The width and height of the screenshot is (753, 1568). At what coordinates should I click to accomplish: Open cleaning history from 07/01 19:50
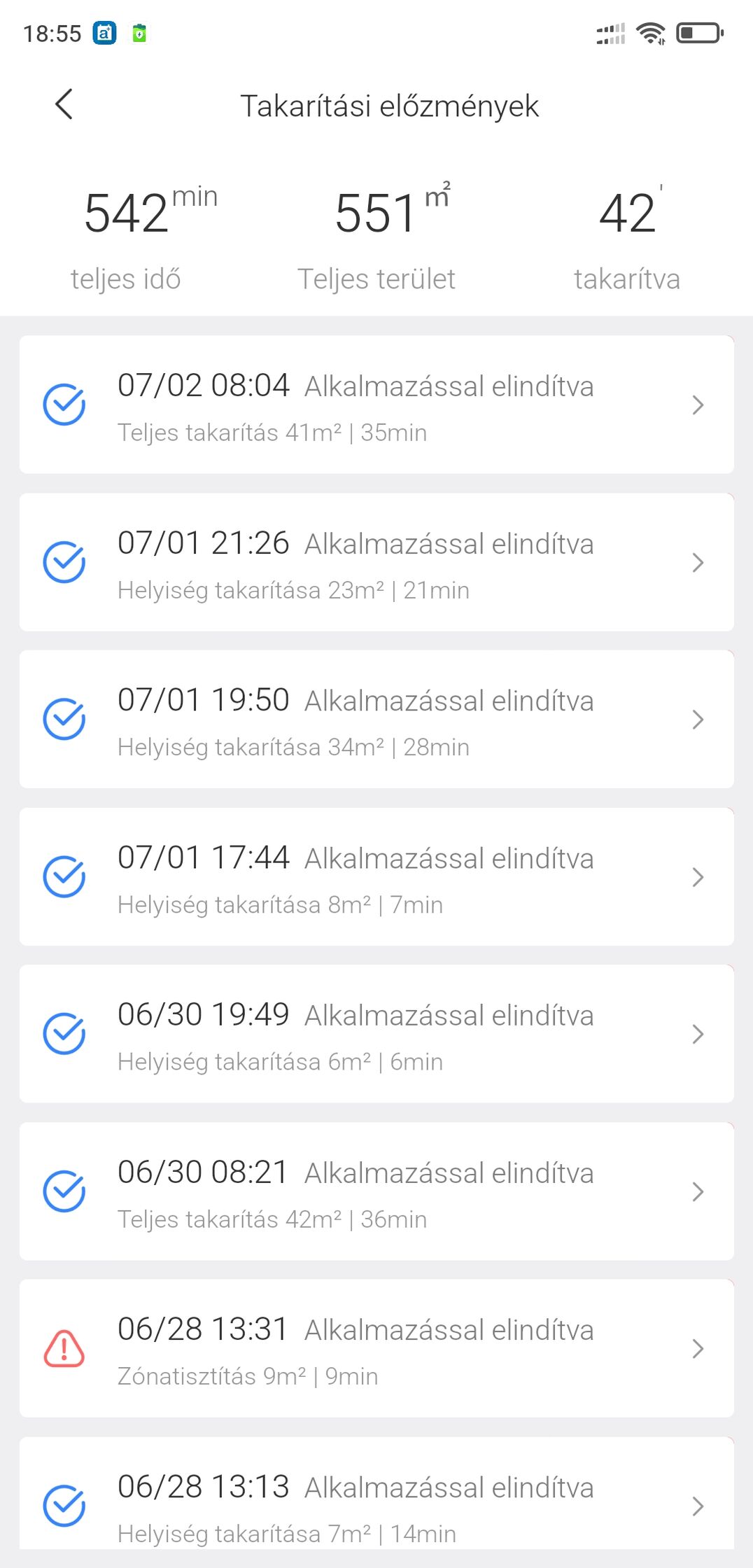[376, 720]
